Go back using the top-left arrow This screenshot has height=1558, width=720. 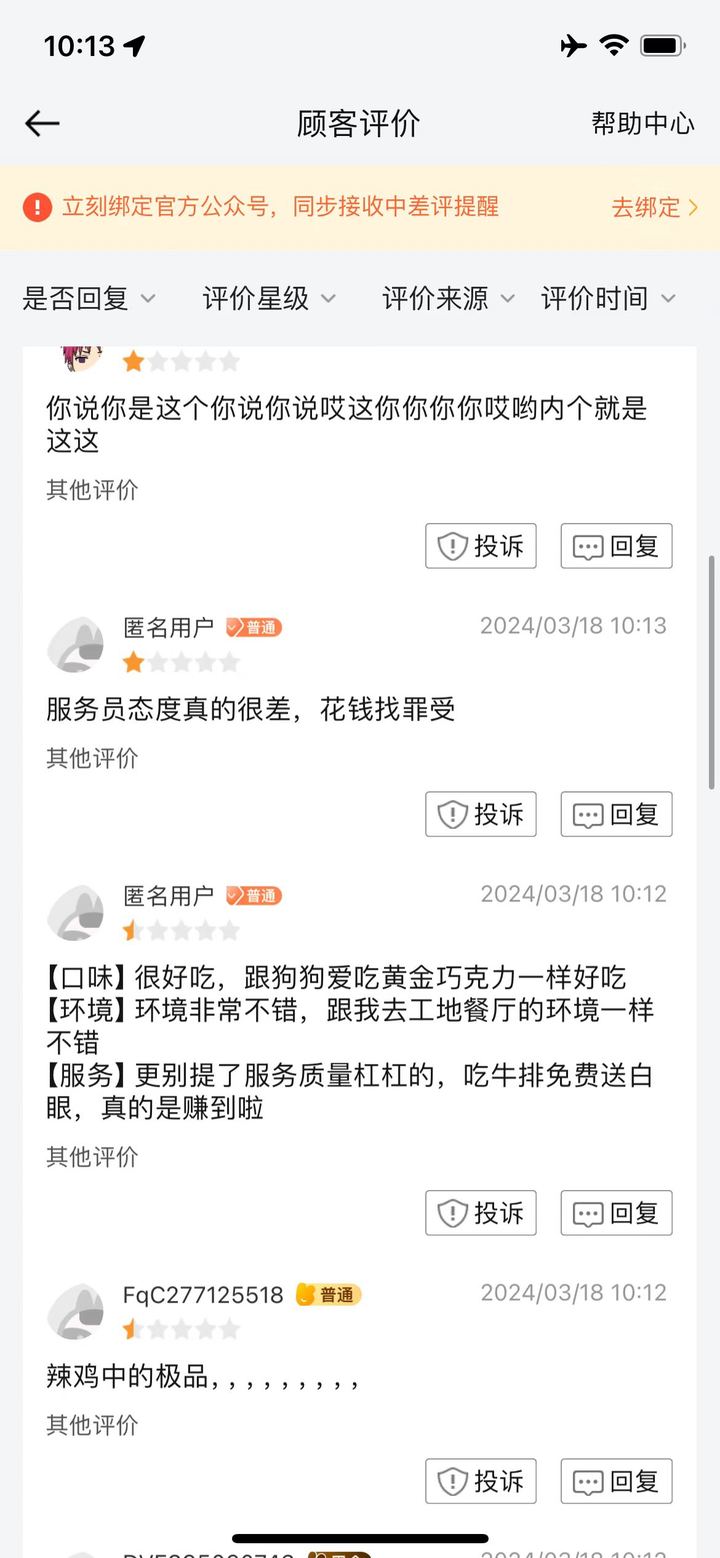click(x=42, y=123)
